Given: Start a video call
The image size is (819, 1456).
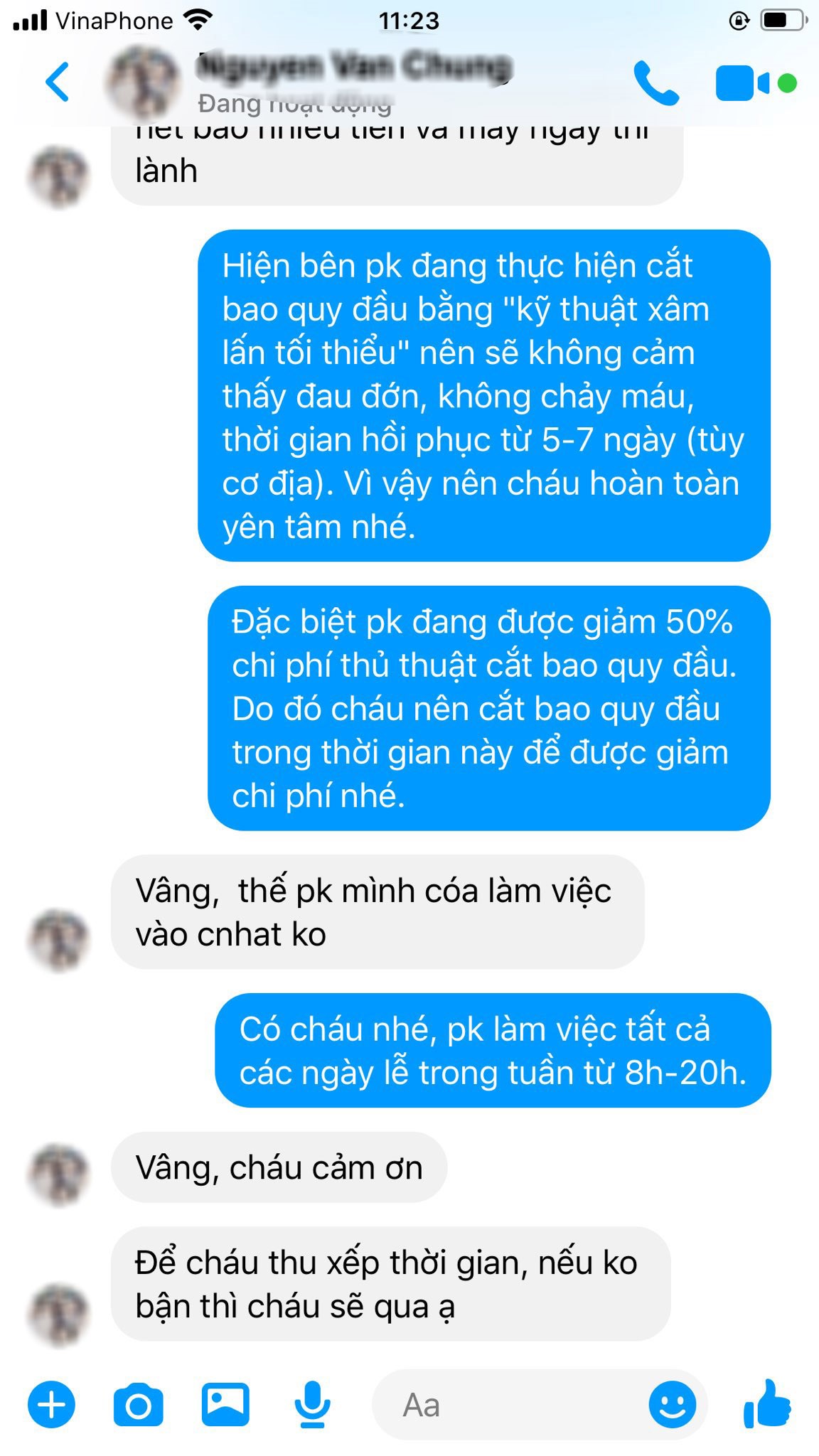Looking at the screenshot, I should pos(744,83).
